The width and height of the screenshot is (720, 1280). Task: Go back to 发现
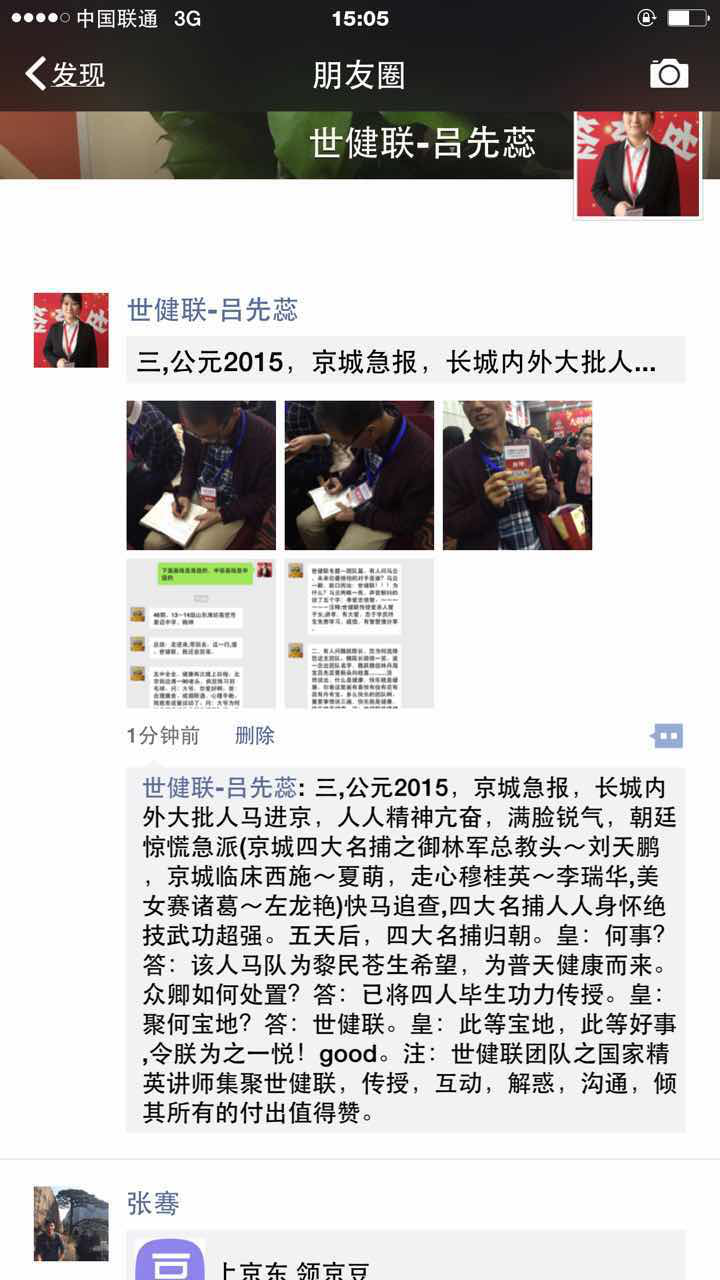(x=65, y=74)
